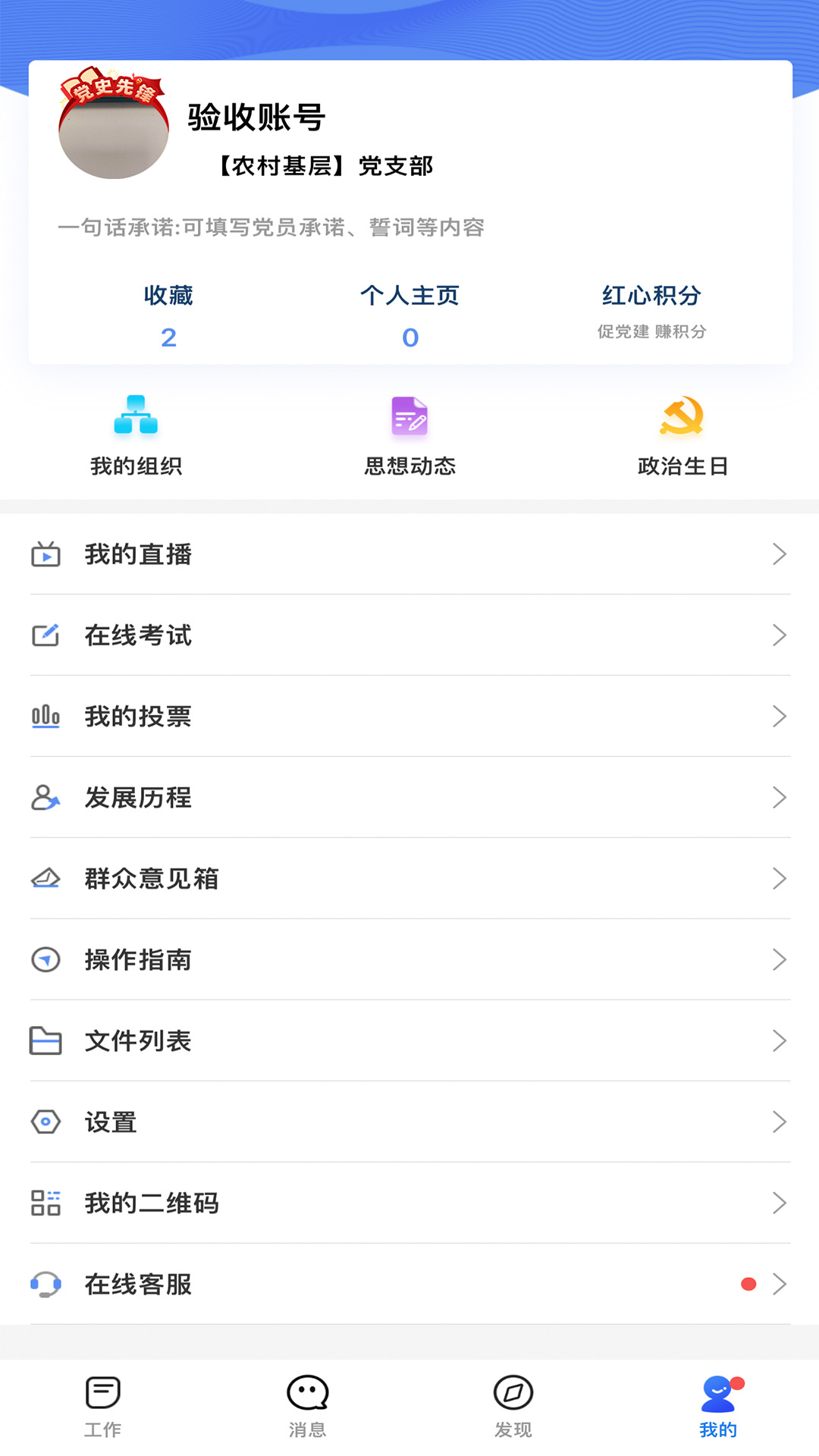Open 个人主页 personal homepage
Screen dimensions: 819x1456
tap(409, 315)
